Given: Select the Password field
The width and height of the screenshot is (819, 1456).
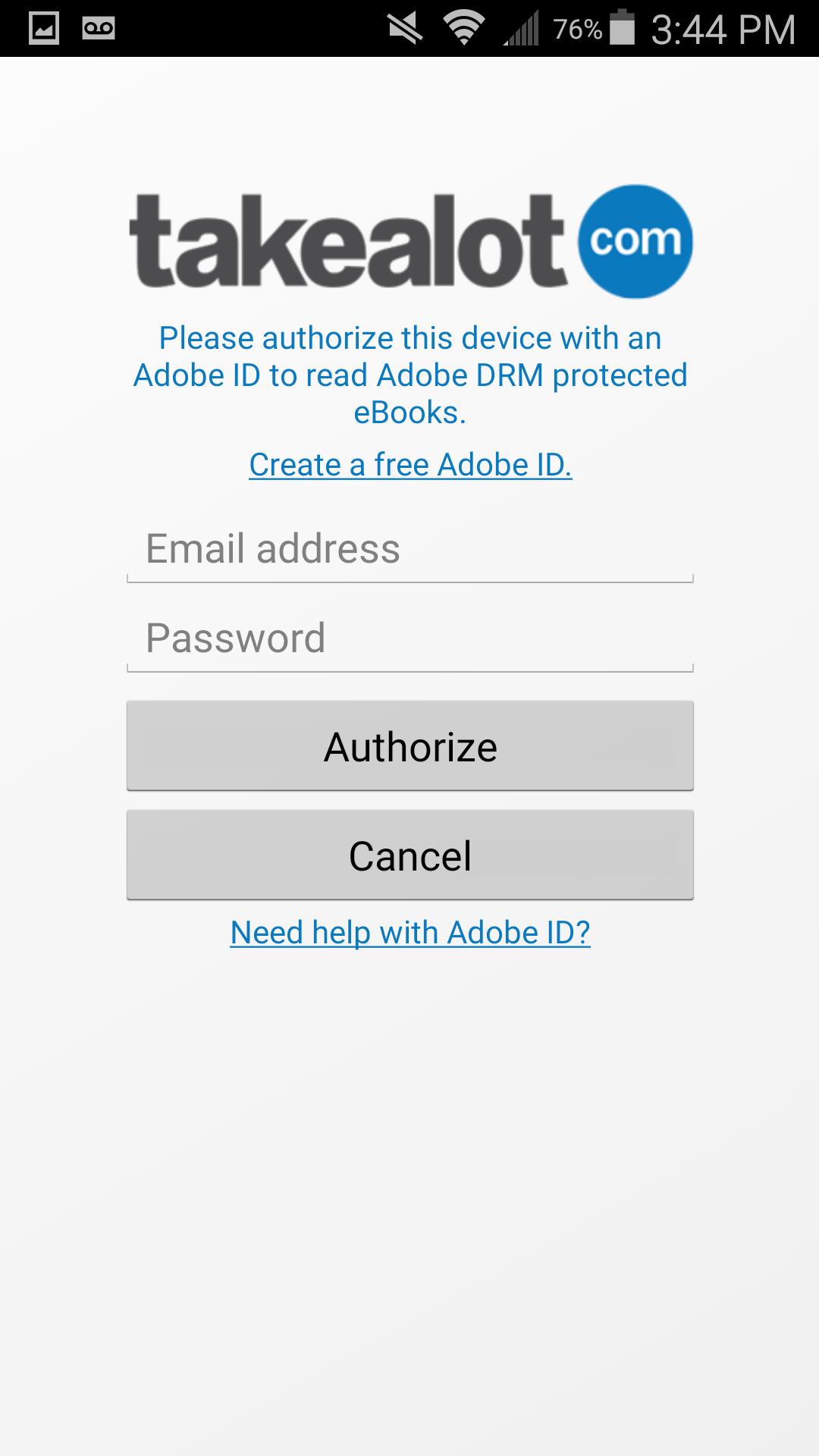Looking at the screenshot, I should 409,638.
